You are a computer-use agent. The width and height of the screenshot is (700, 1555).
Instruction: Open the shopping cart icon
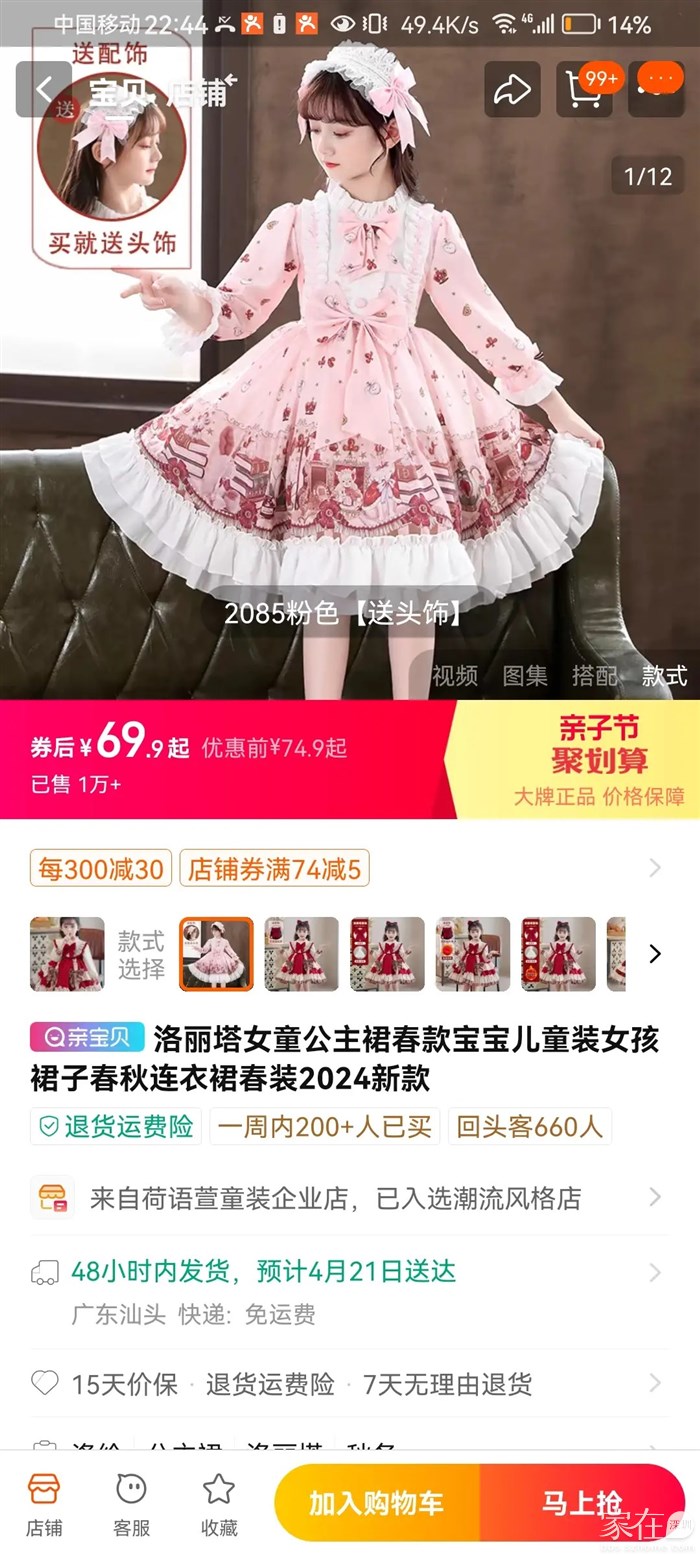tap(583, 89)
